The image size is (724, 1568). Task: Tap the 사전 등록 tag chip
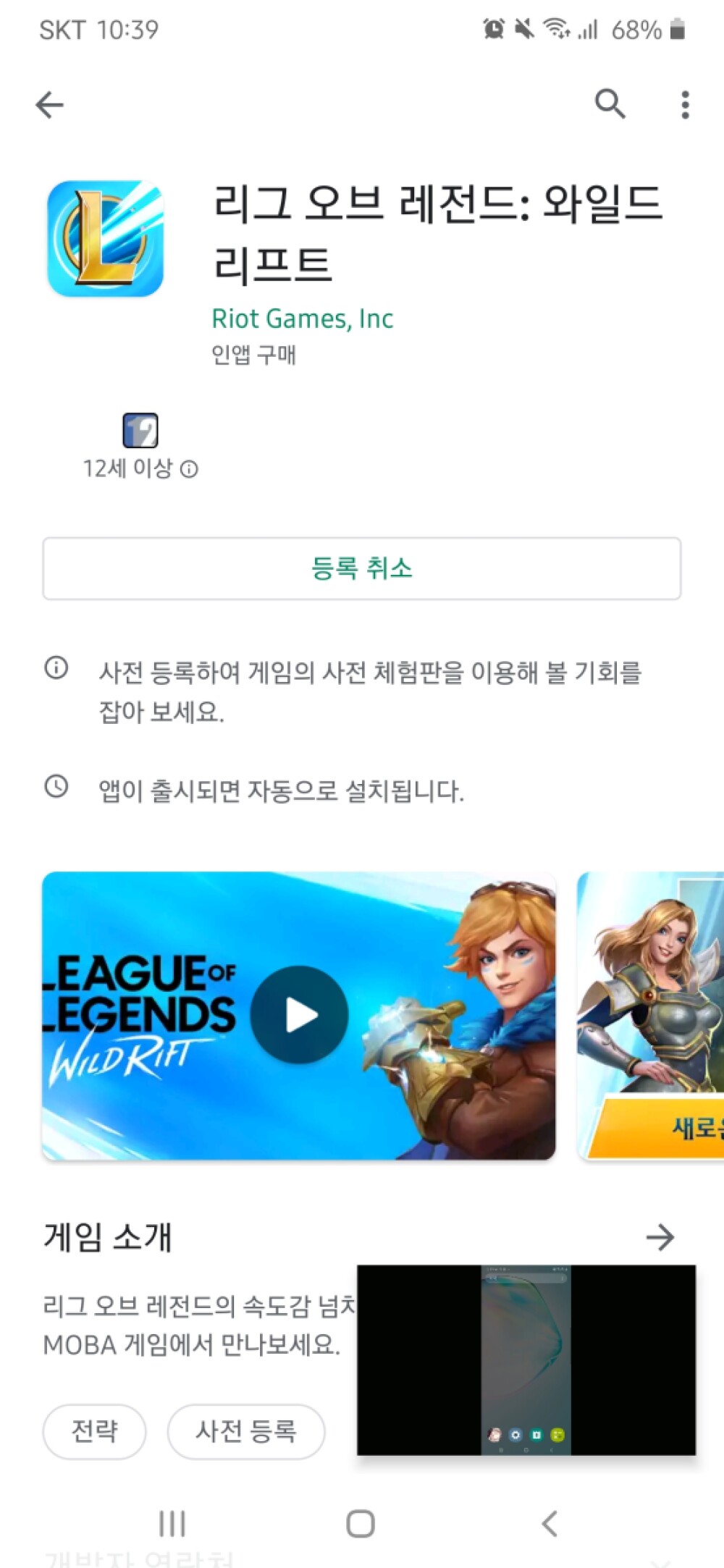[245, 1431]
